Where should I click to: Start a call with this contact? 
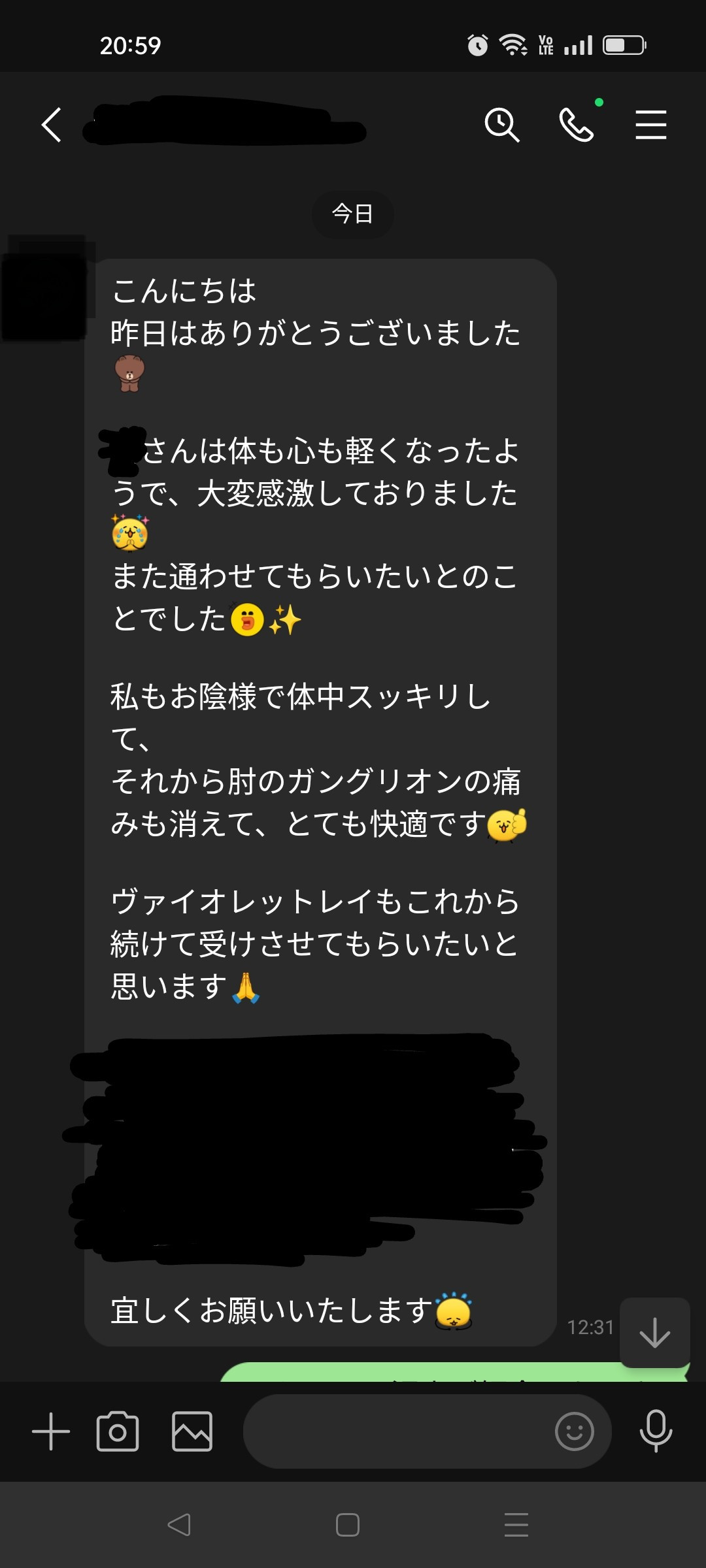click(x=577, y=125)
